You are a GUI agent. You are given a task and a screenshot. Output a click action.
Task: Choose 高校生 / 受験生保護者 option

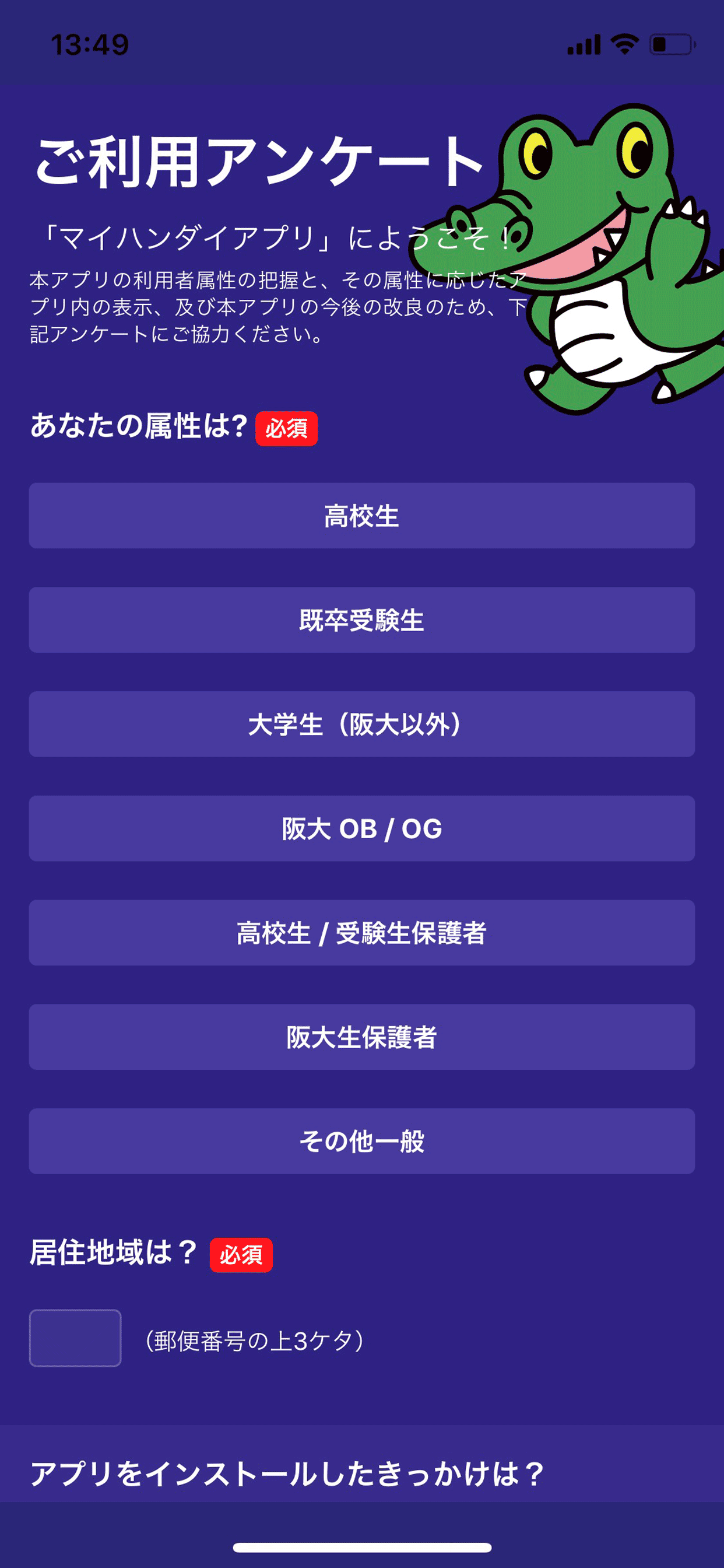(x=361, y=933)
